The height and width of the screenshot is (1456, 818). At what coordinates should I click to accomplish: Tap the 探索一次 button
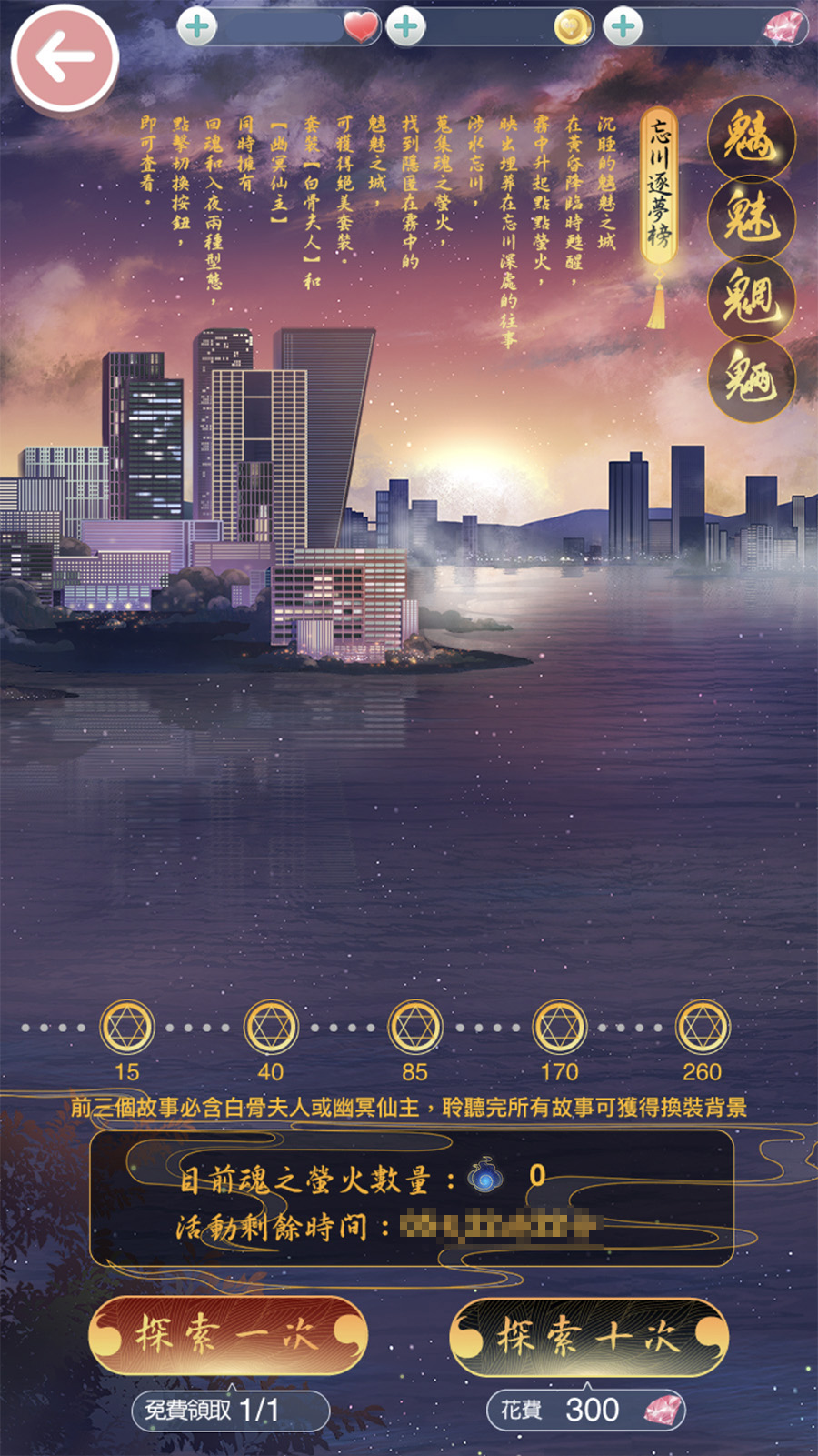[227, 1335]
